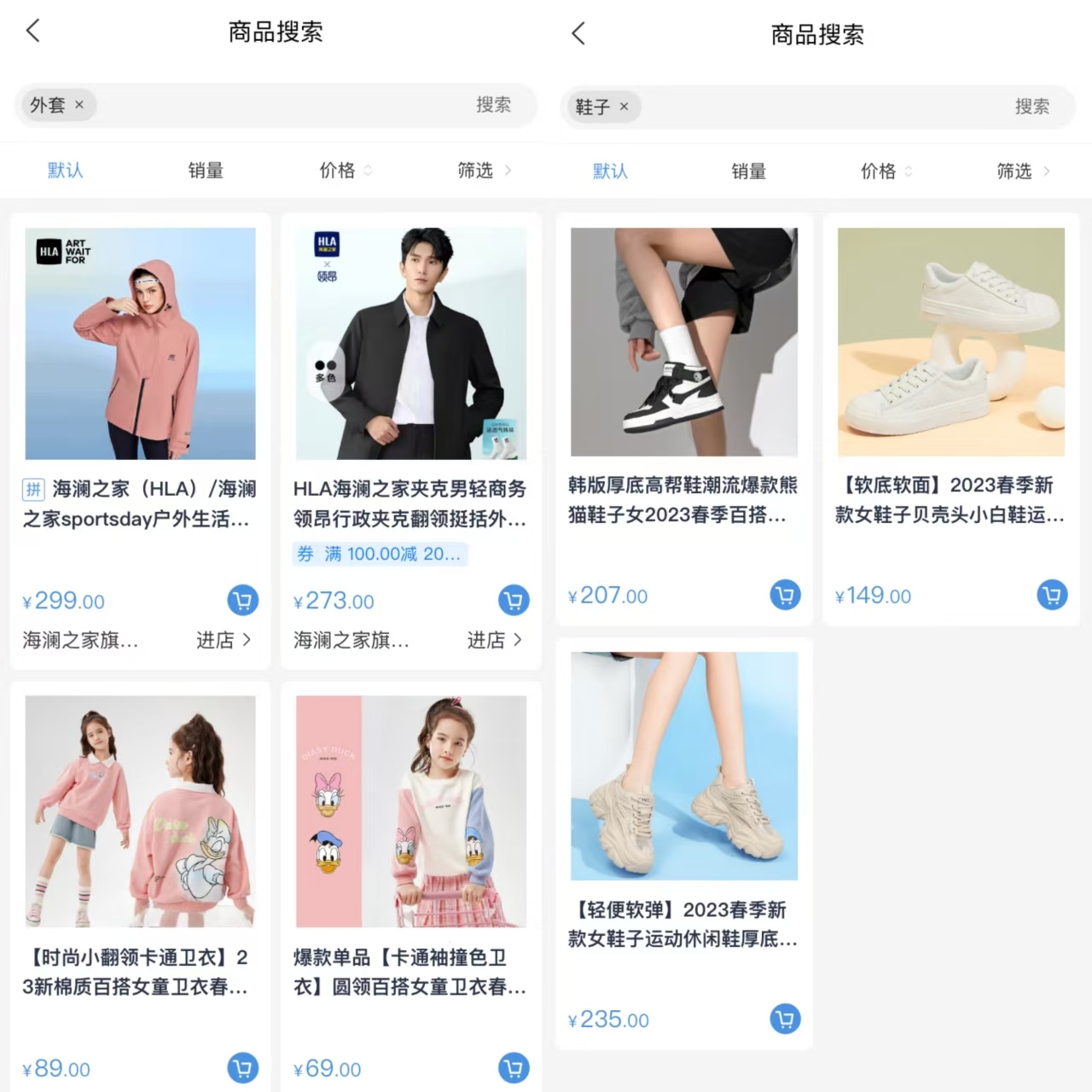Remove the 外套 search keyword chip
The width and height of the screenshot is (1092, 1092).
[x=79, y=105]
